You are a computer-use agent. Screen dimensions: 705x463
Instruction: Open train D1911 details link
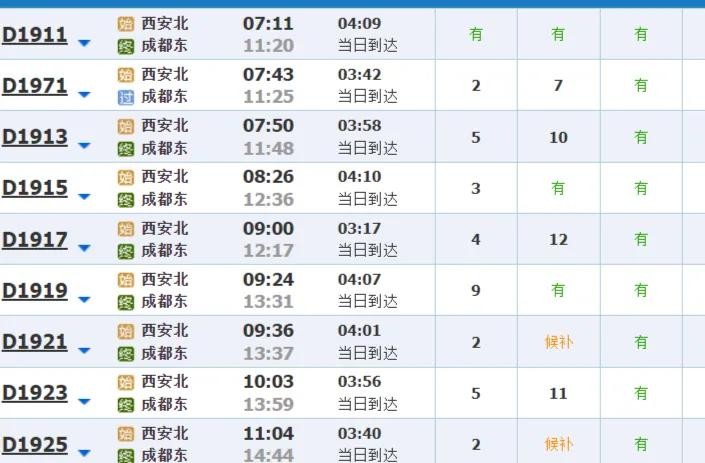pos(35,35)
